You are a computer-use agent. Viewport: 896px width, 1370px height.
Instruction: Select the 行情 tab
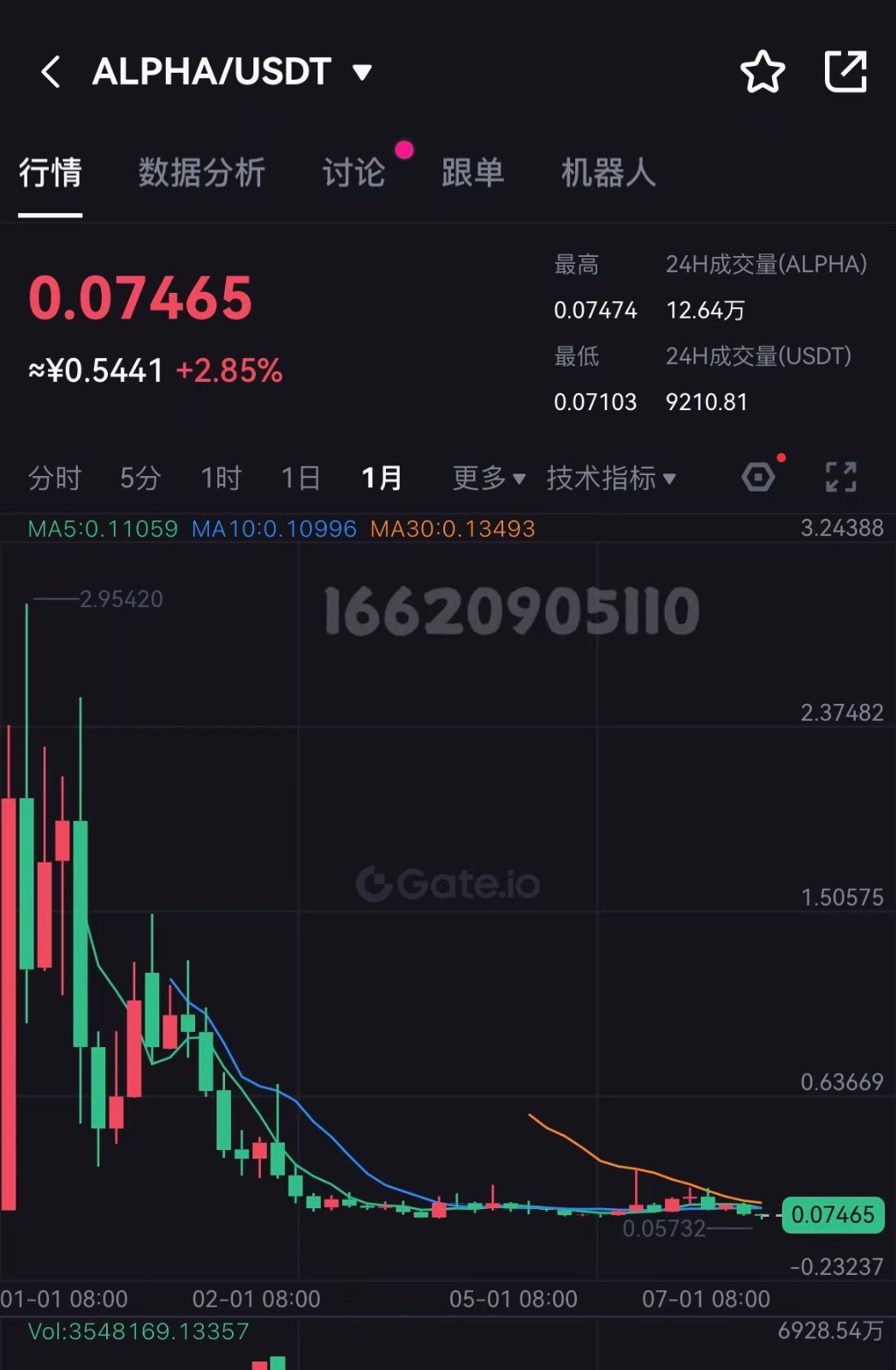[50, 173]
